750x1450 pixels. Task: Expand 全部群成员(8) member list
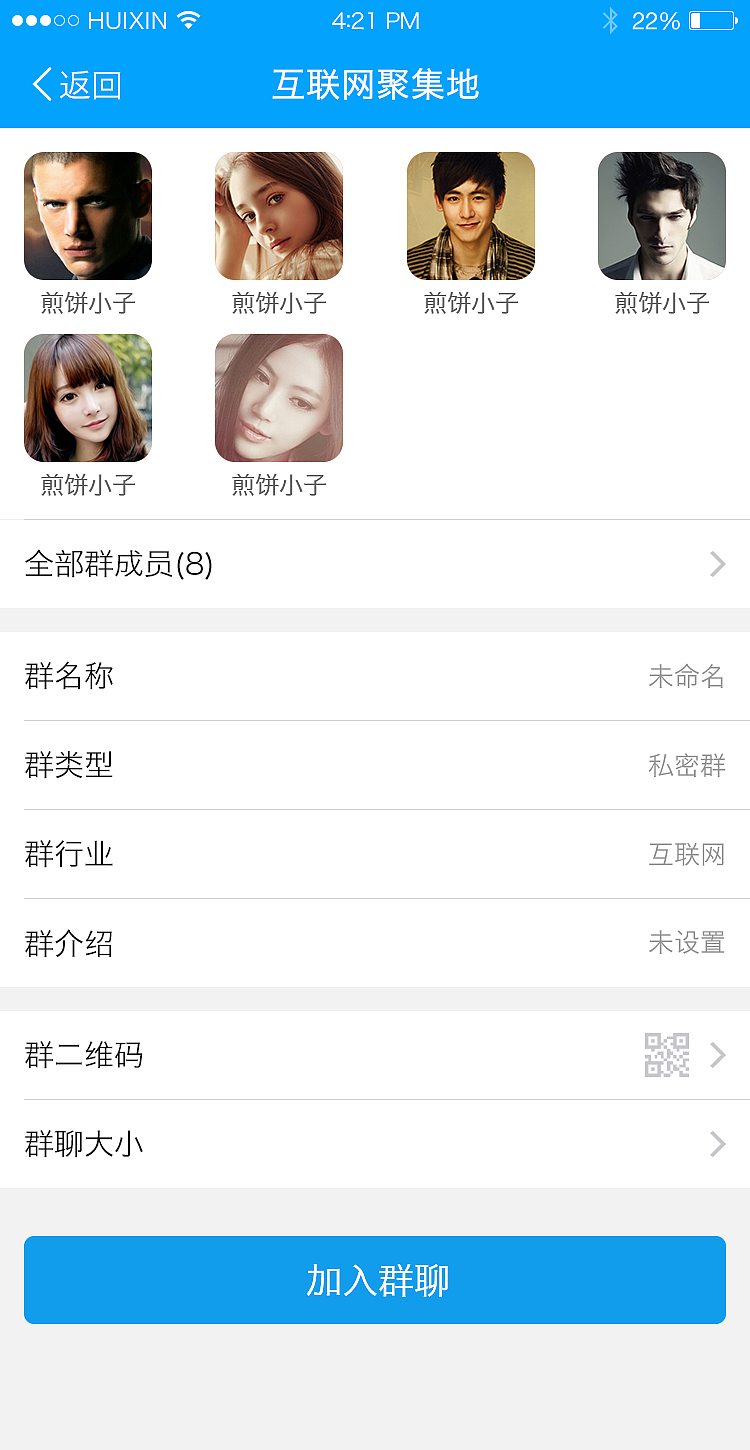pyautogui.click(x=375, y=564)
